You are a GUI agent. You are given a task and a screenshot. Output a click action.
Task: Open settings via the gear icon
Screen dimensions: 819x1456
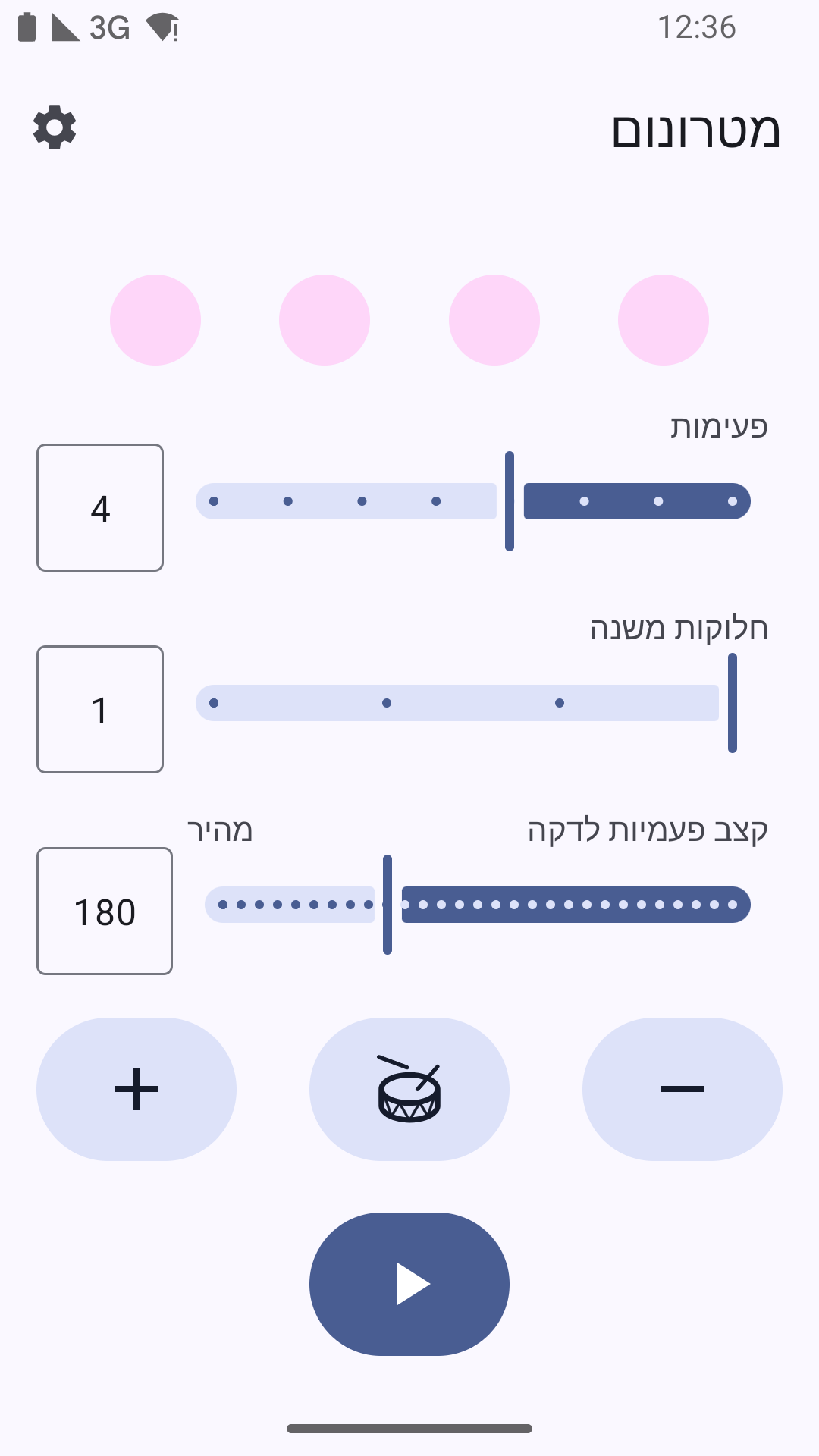[55, 127]
